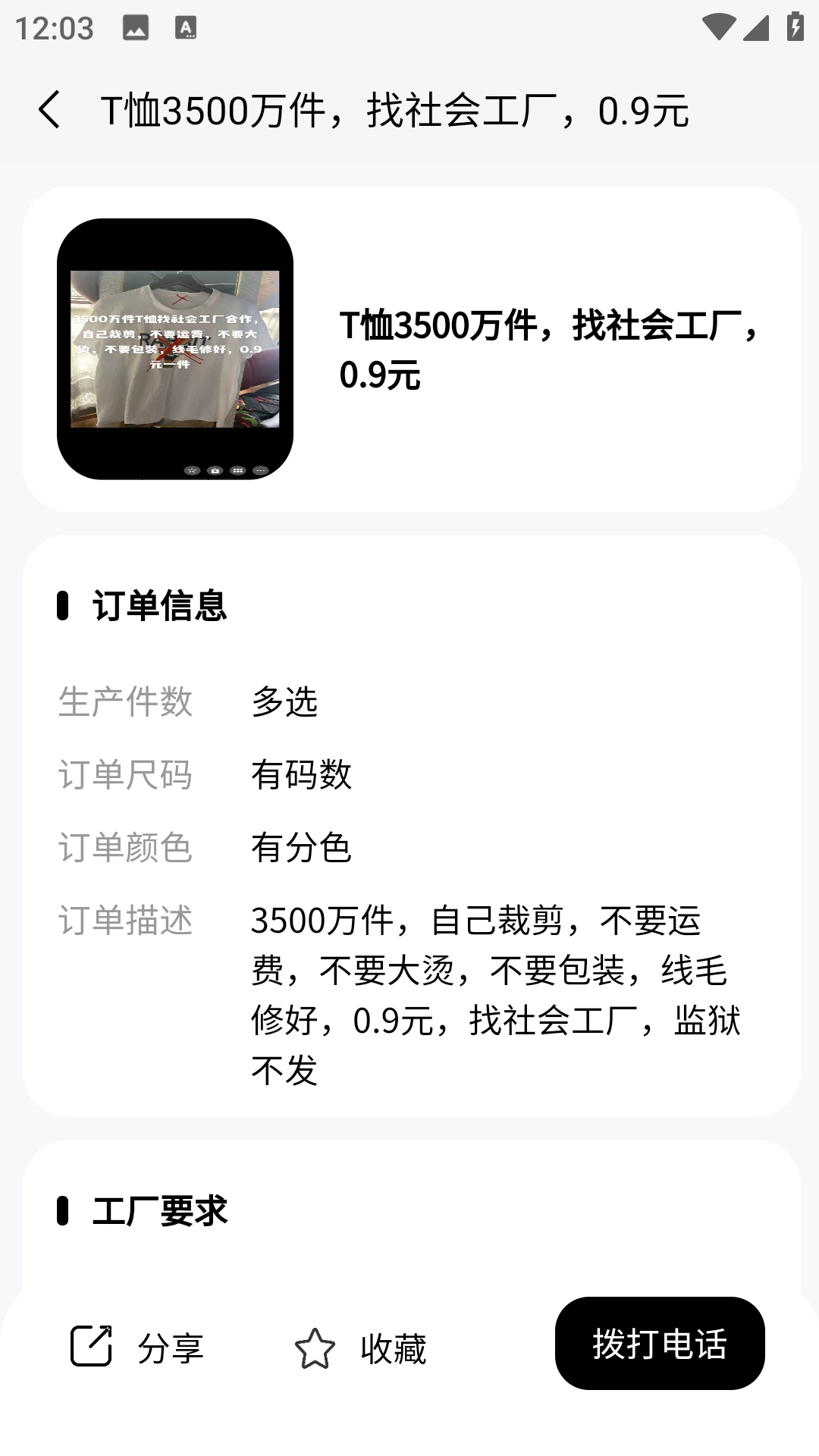This screenshot has width=819, height=1456.
Task: Tap 分享 to share this order
Action: point(171,1346)
